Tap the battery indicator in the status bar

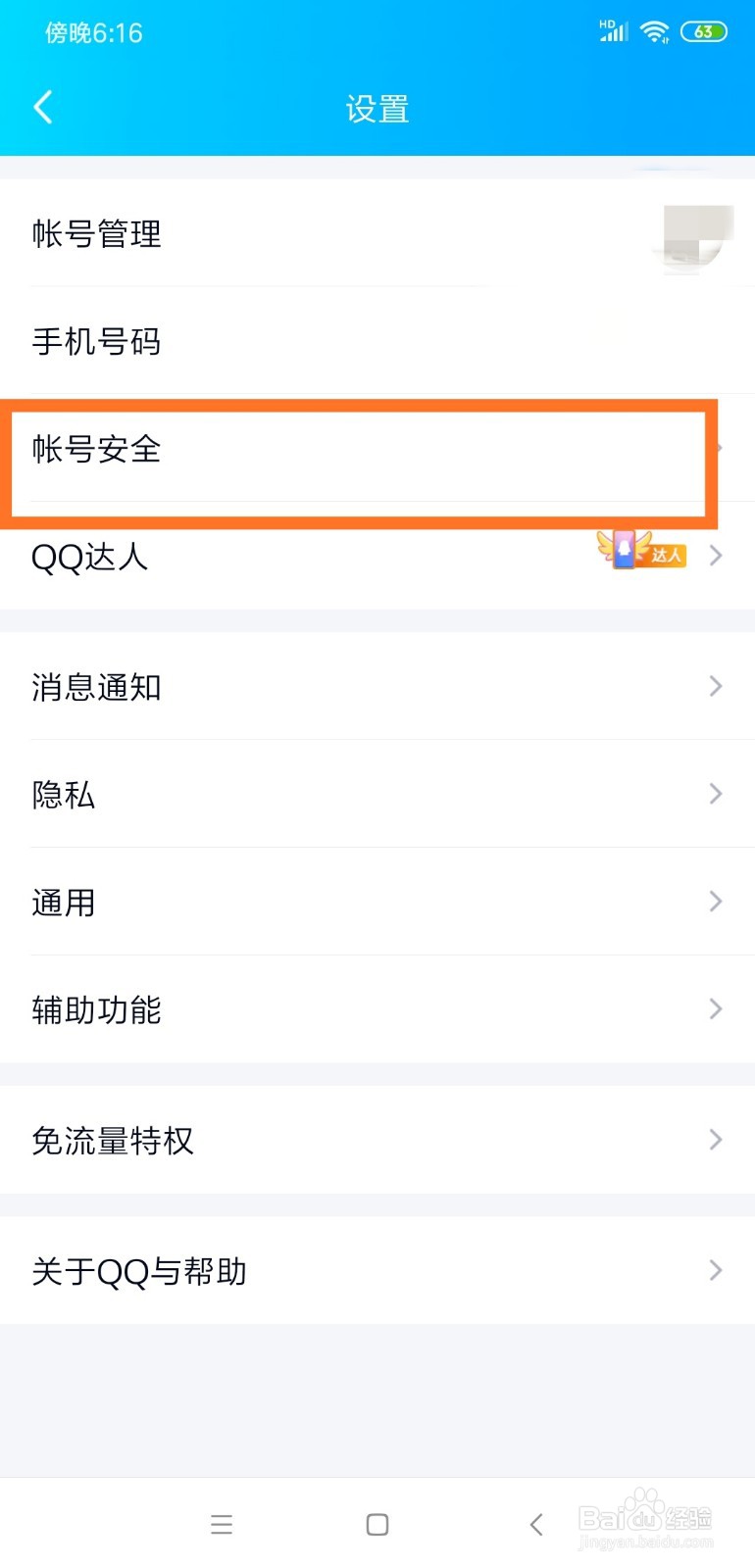tap(703, 32)
